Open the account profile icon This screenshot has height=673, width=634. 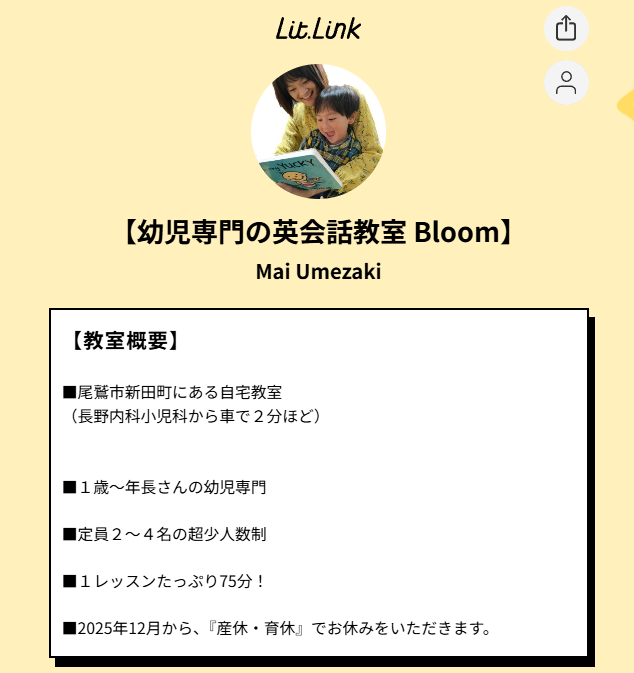point(566,83)
